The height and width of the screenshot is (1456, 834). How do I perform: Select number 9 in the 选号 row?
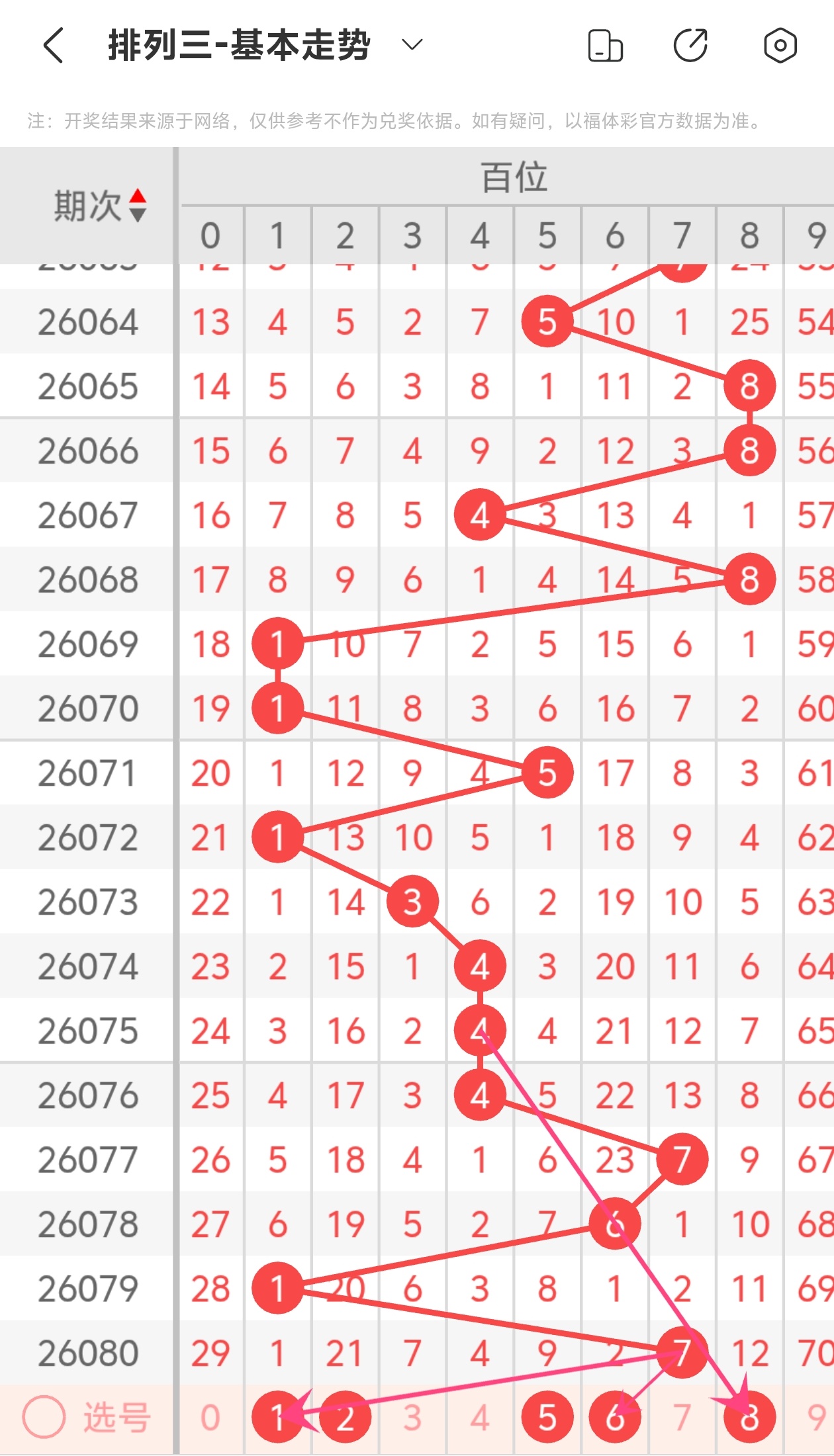(817, 1418)
